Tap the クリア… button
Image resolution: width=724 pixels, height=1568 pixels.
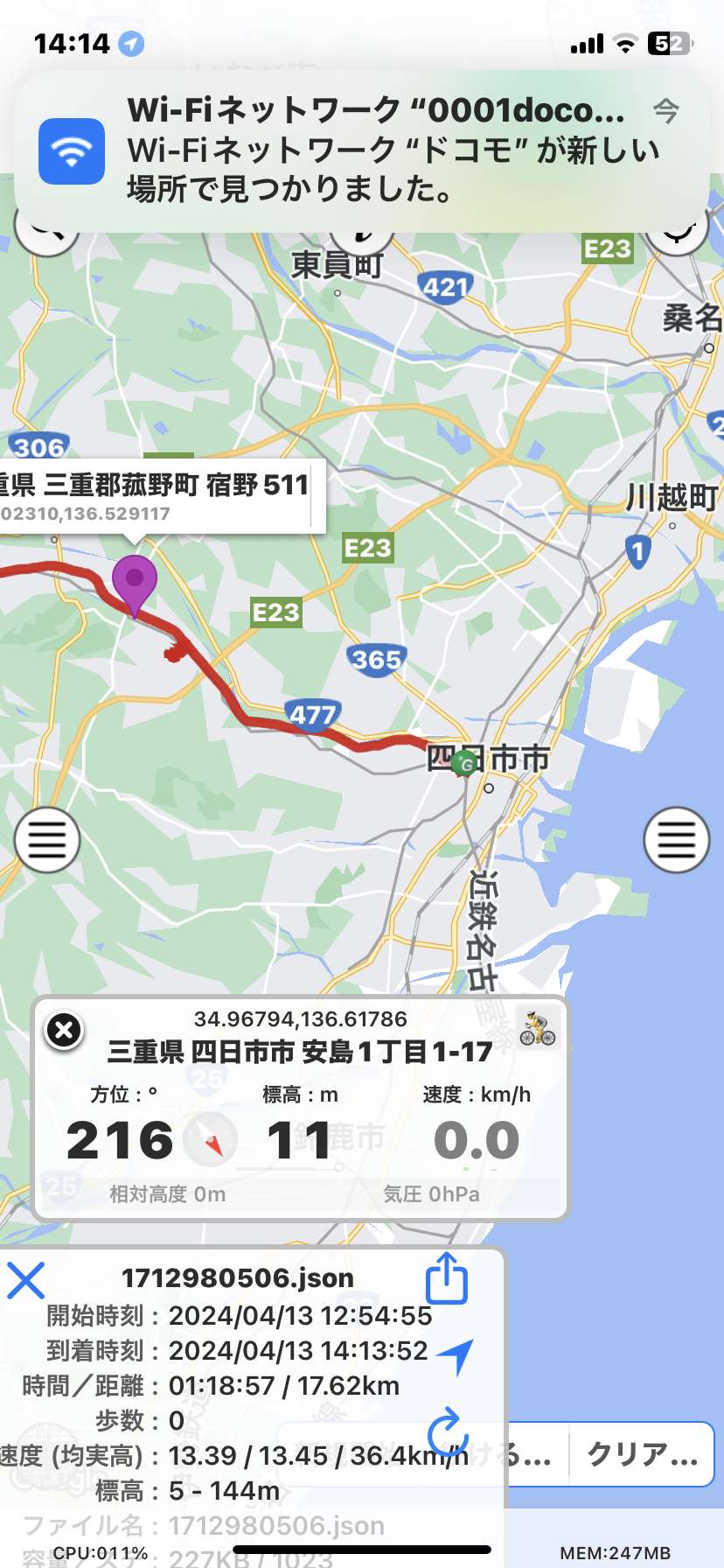(x=642, y=1454)
